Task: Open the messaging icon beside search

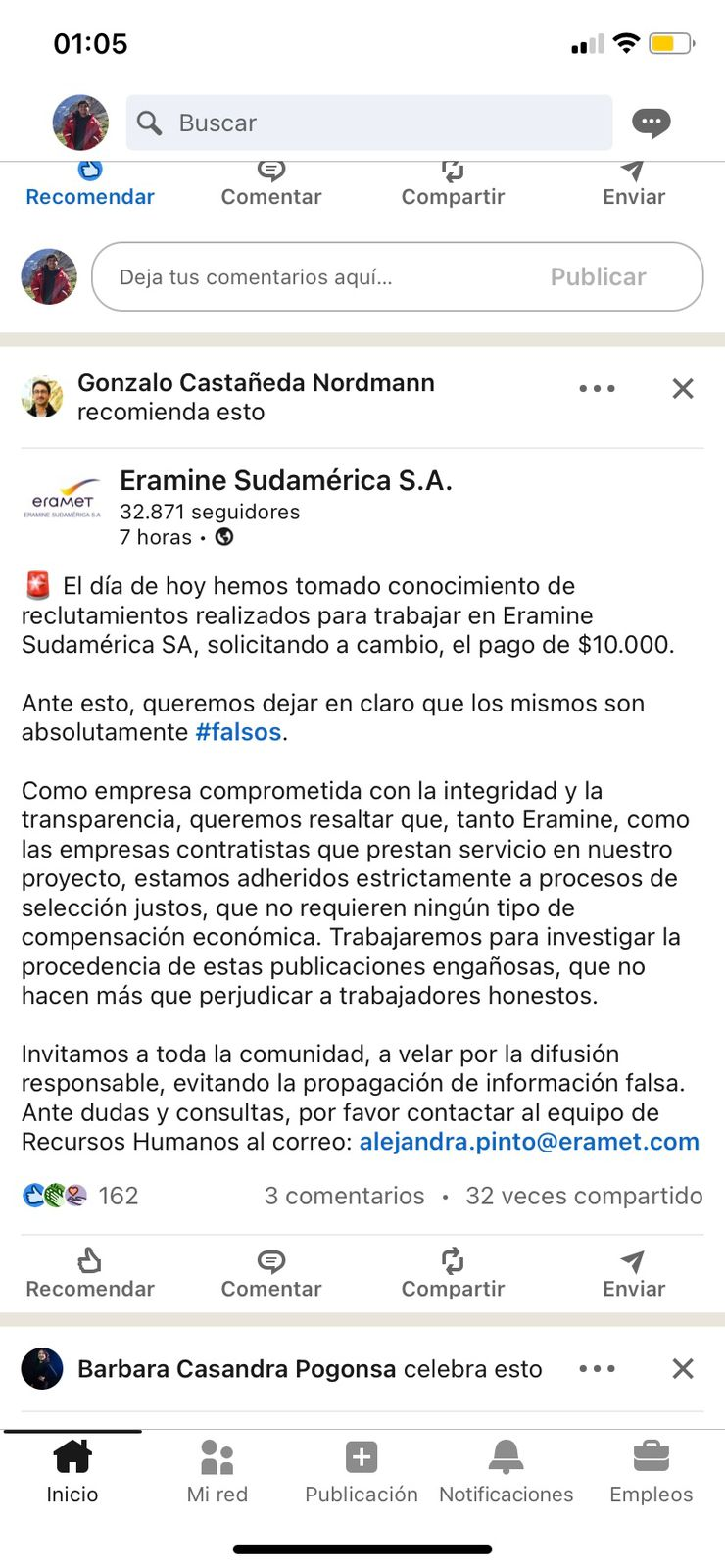Action: coord(651,122)
